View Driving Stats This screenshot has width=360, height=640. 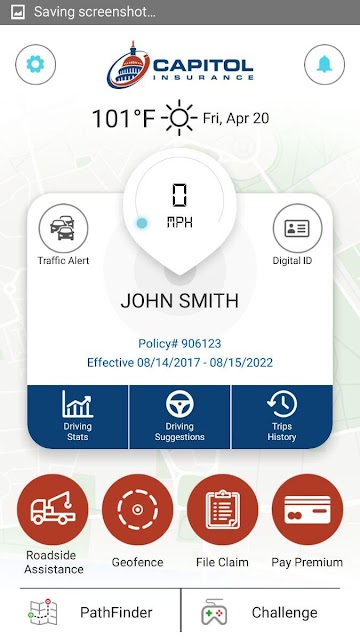78,417
